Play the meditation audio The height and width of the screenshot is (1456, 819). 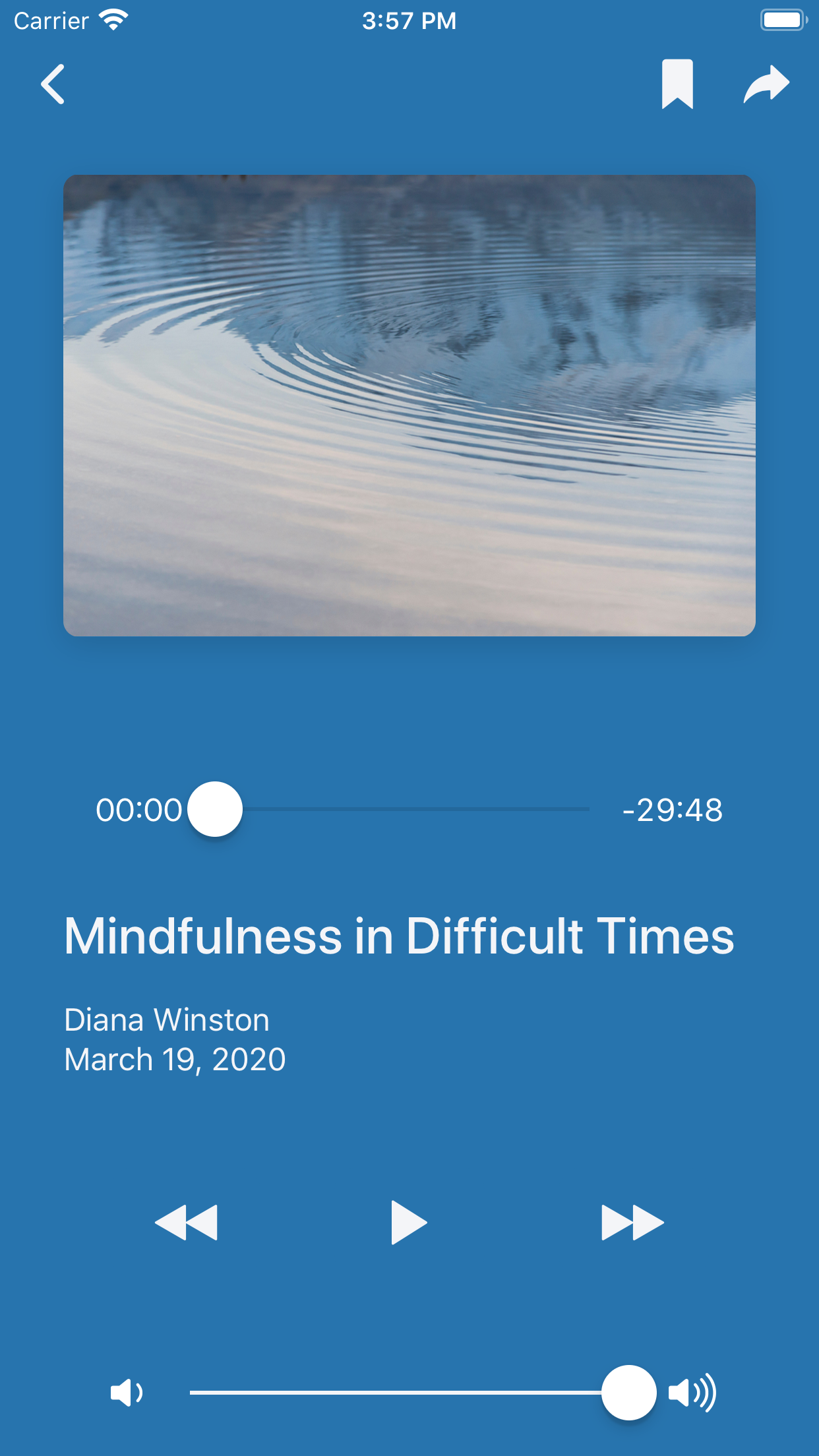click(409, 1223)
